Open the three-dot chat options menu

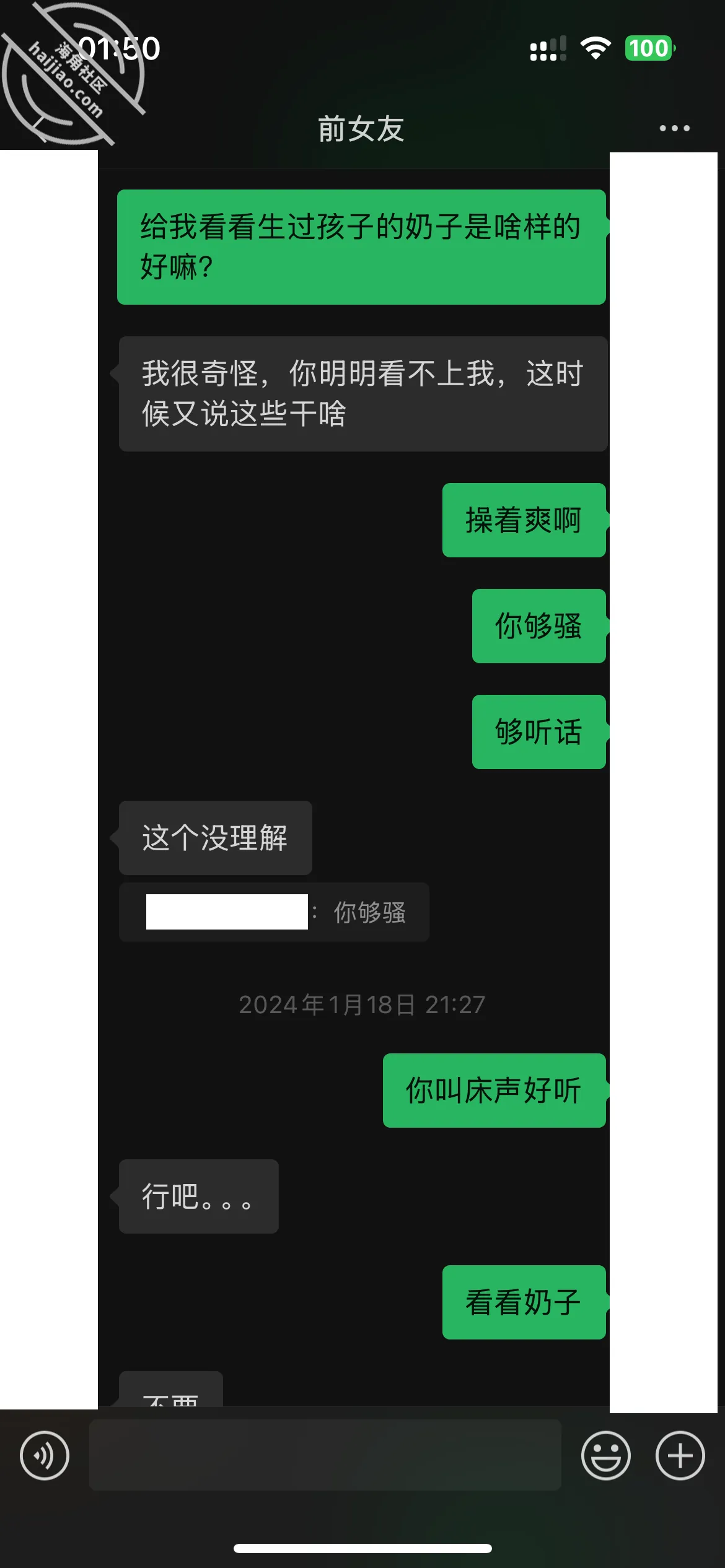click(x=674, y=128)
